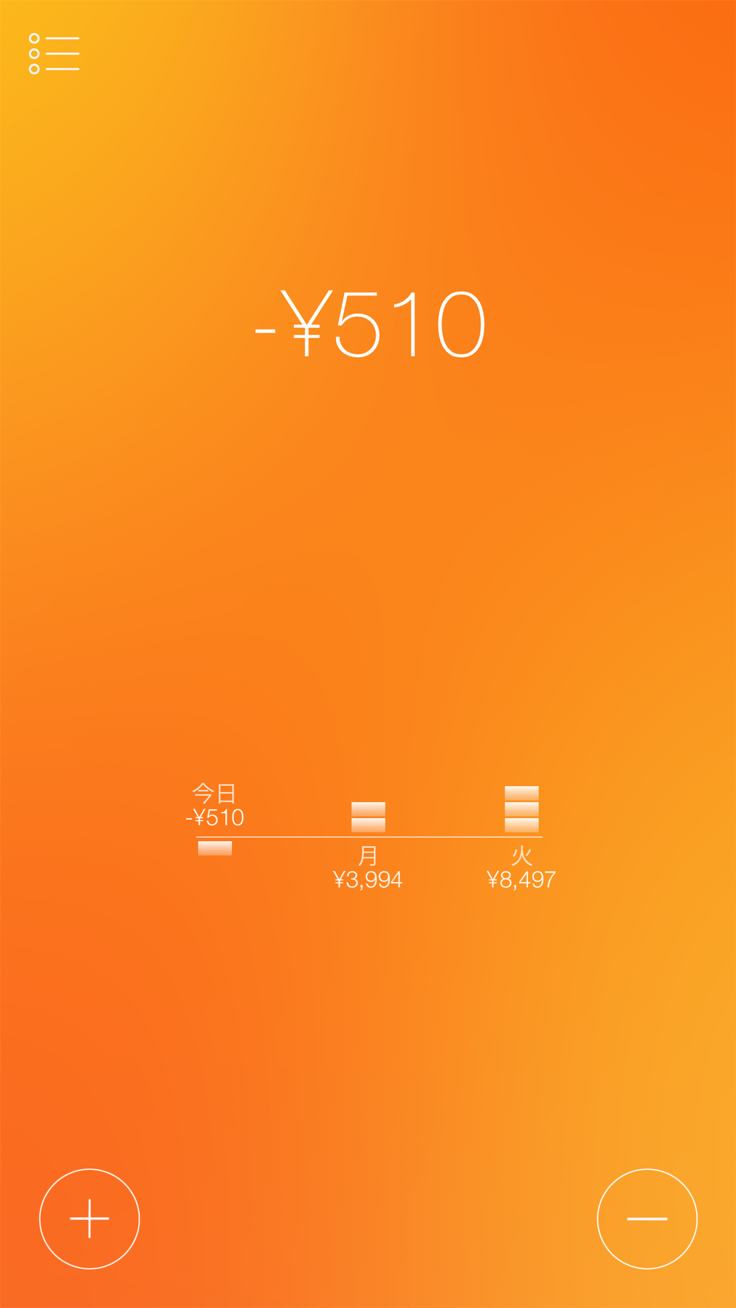This screenshot has width=736, height=1308.
Task: Add income with the plus button
Action: pyautogui.click(x=89, y=1218)
